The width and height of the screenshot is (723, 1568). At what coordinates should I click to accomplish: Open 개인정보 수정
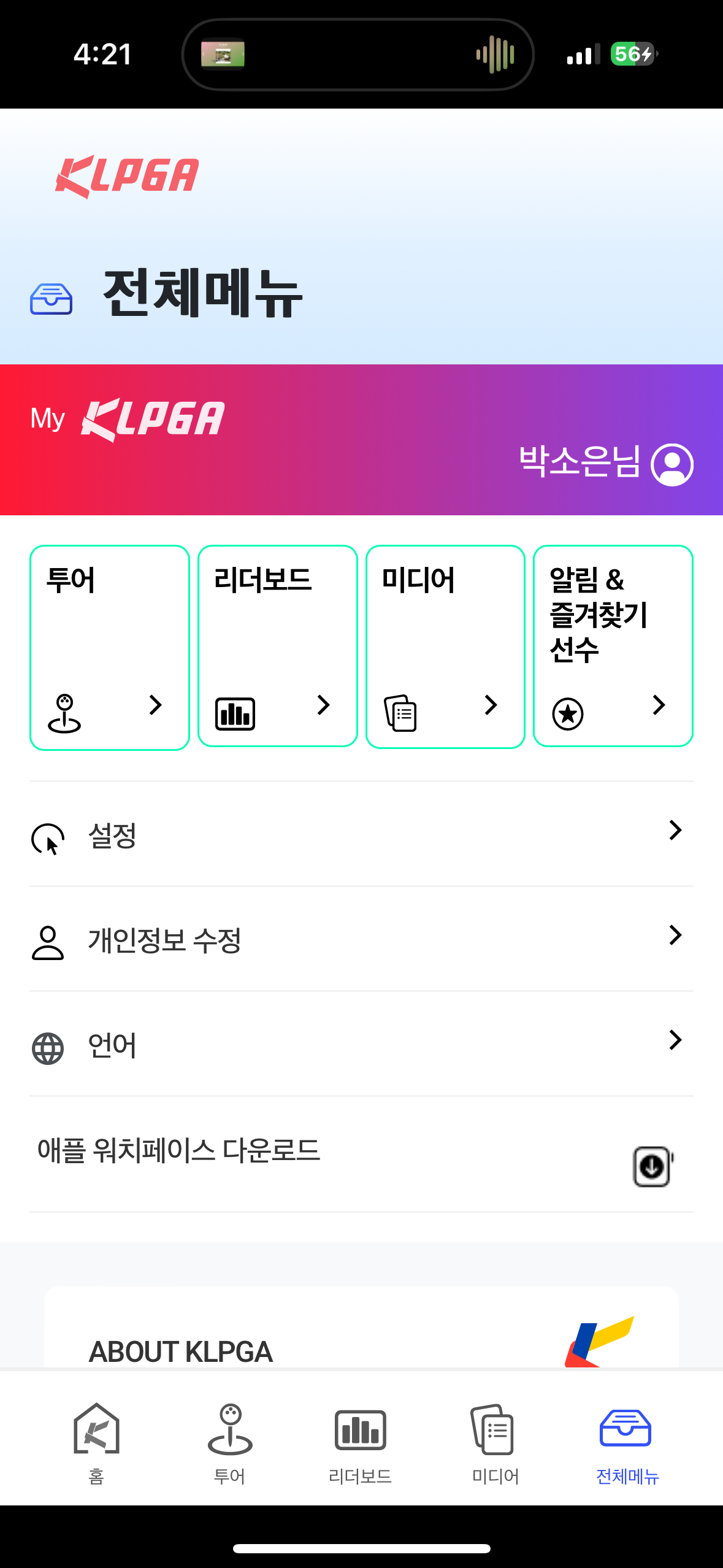tap(361, 939)
